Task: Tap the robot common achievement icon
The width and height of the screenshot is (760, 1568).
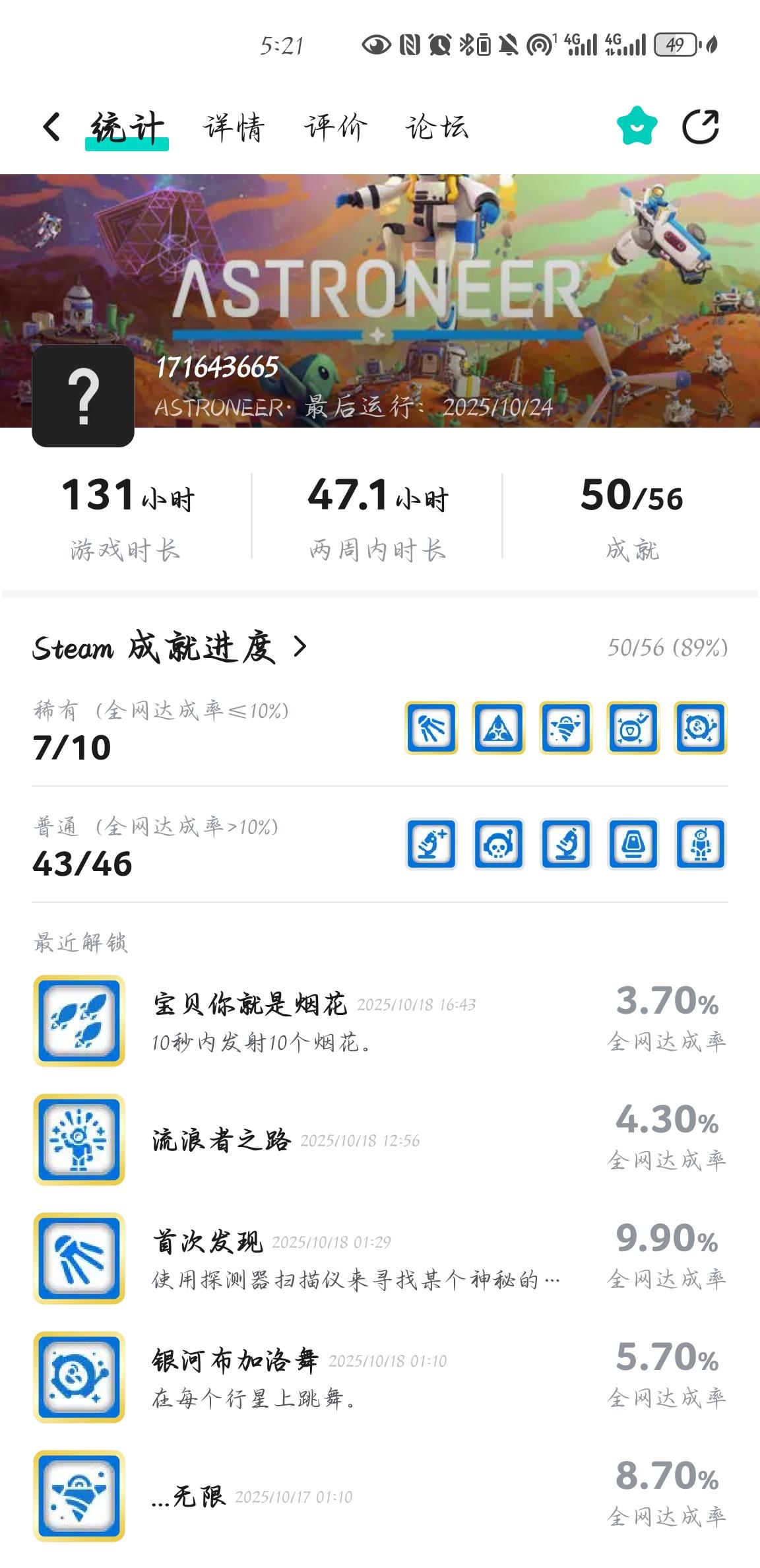Action: (x=701, y=845)
